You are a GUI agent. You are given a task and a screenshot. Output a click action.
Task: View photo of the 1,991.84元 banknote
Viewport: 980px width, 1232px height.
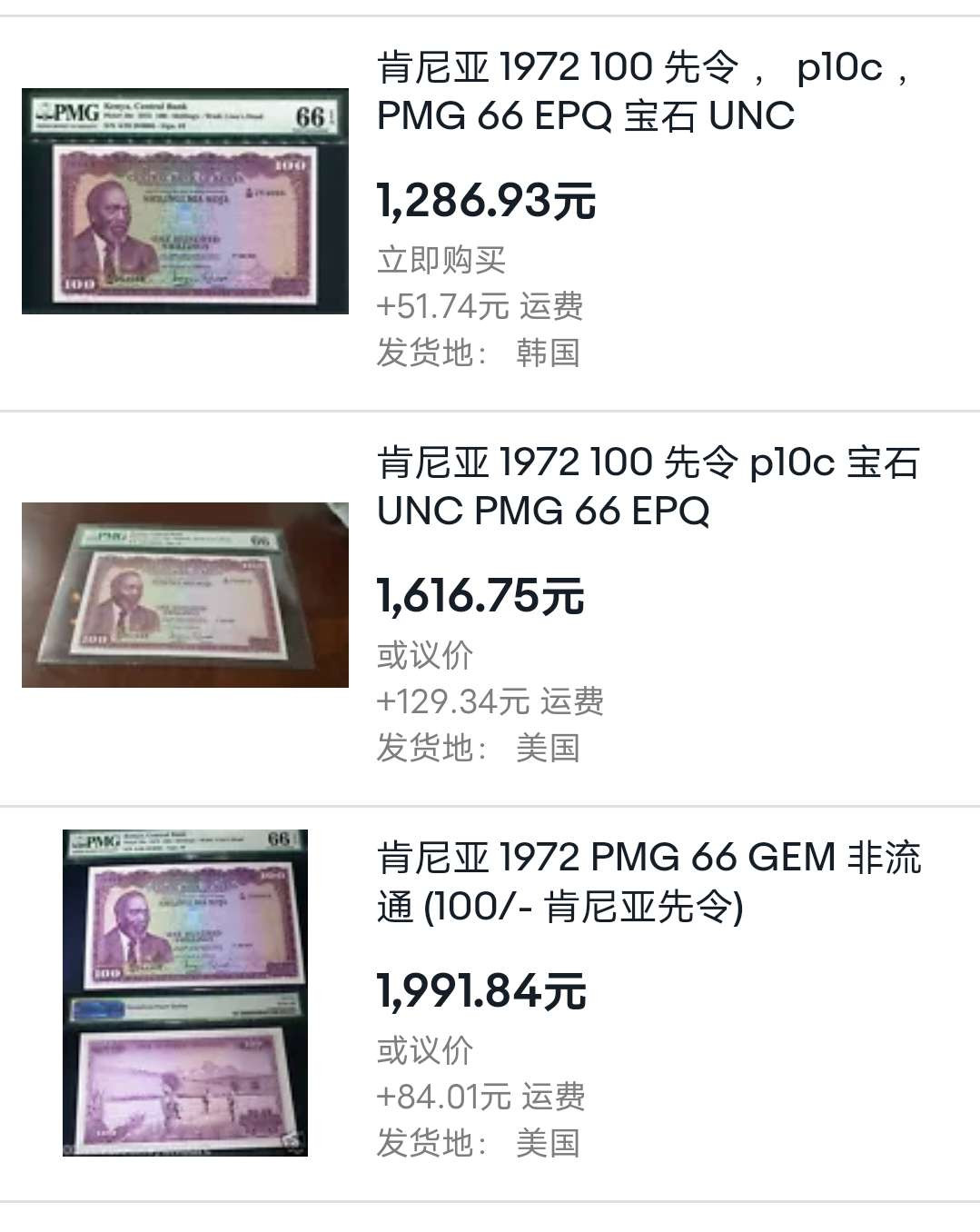[185, 992]
